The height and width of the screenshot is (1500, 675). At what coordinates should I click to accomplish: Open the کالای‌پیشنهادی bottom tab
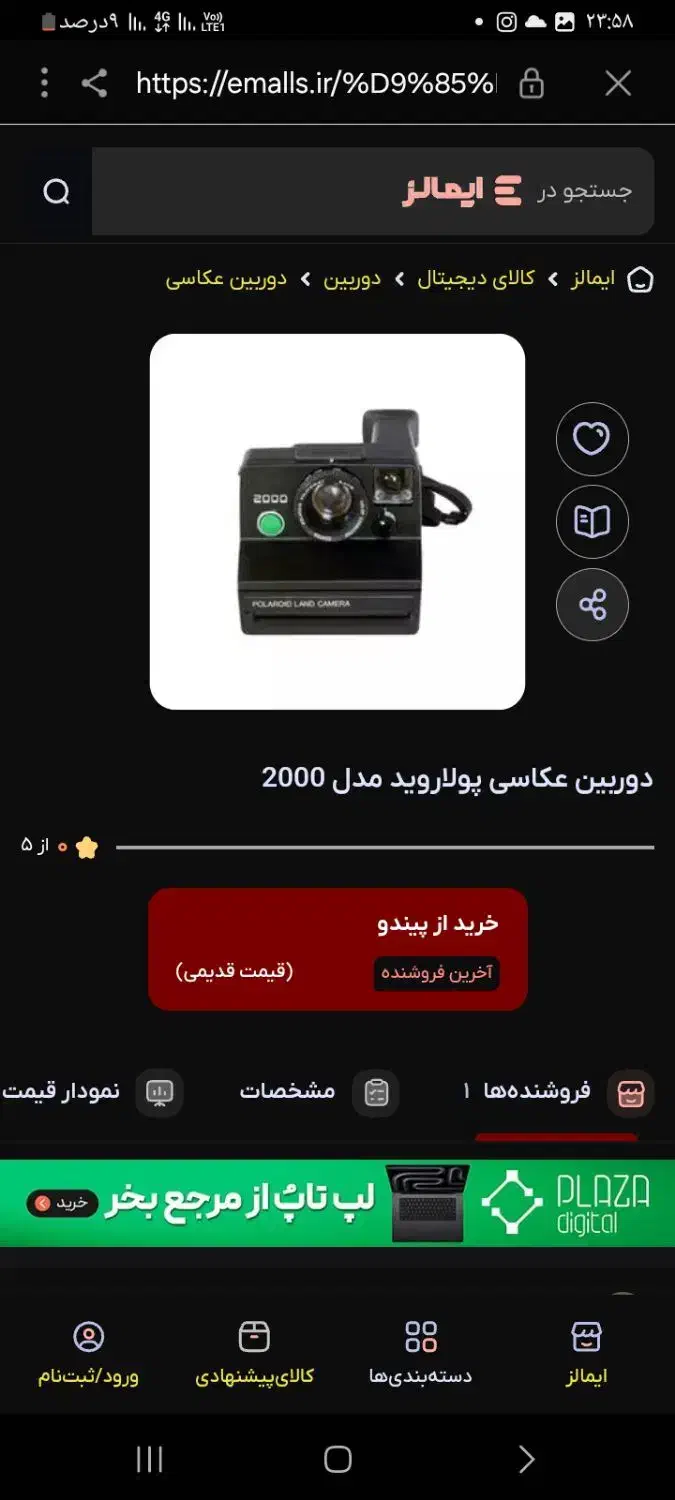pos(254,1353)
